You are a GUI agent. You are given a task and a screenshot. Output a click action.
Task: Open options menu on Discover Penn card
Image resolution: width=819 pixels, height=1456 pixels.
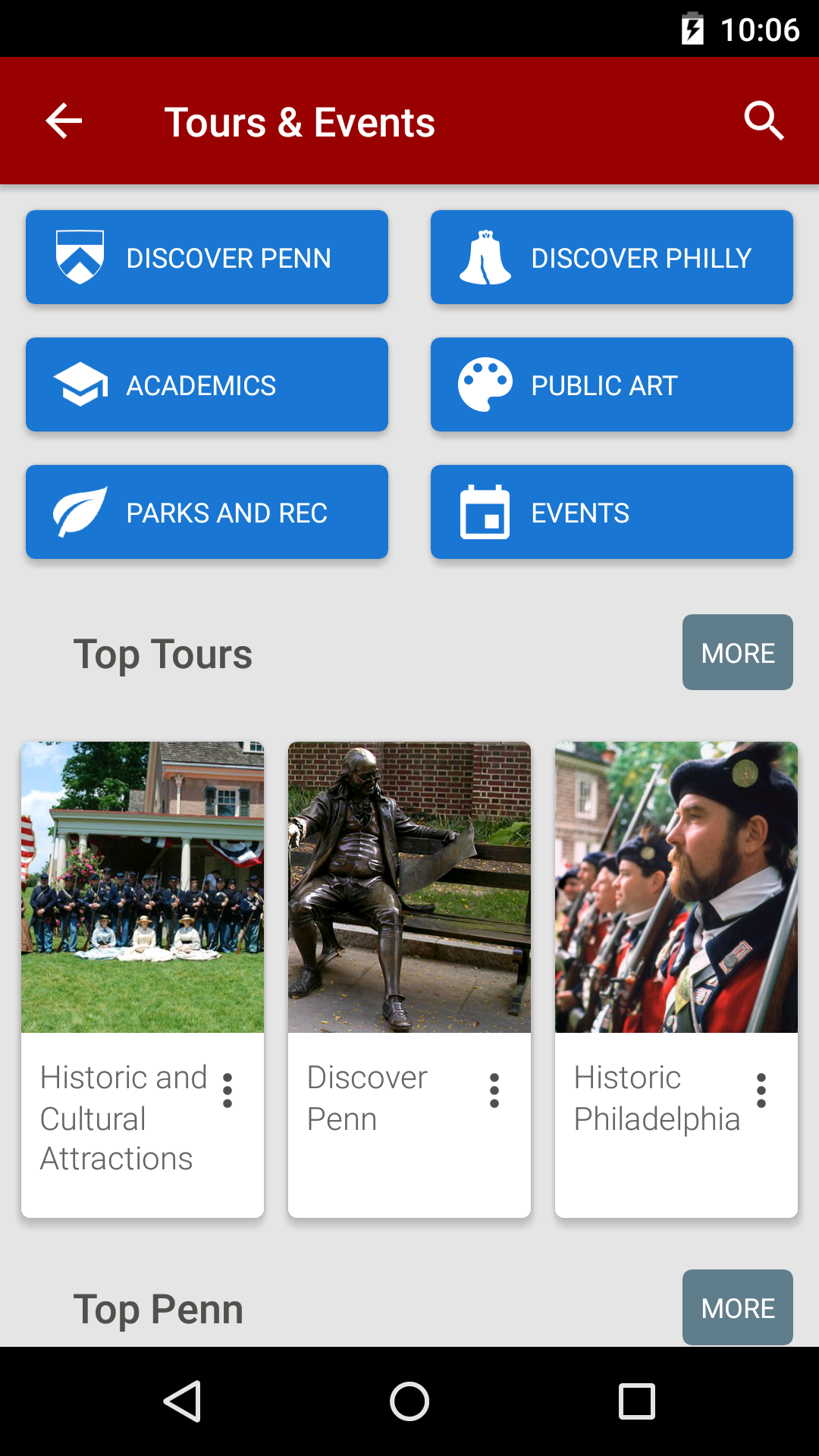click(494, 1090)
